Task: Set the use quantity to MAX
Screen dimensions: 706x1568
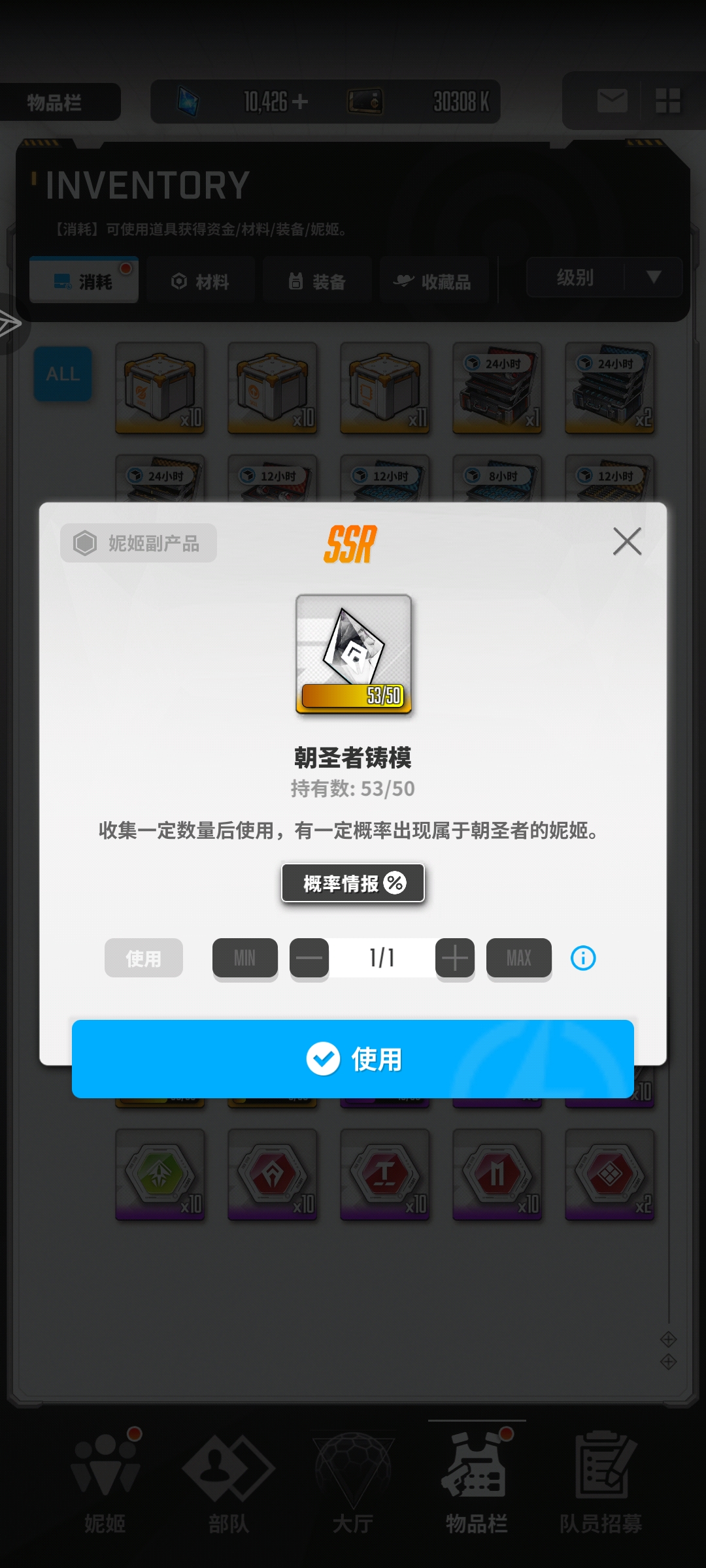Action: coord(519,958)
